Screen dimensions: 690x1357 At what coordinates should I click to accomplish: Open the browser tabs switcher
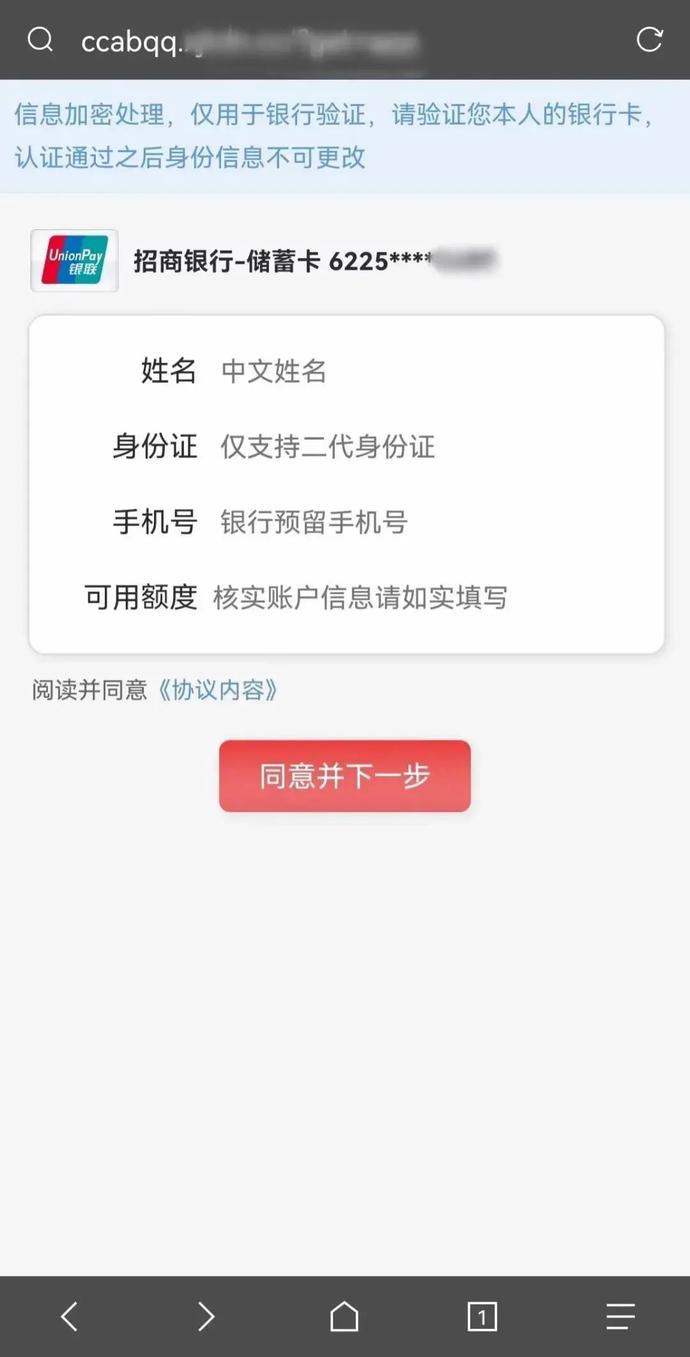coord(482,1316)
